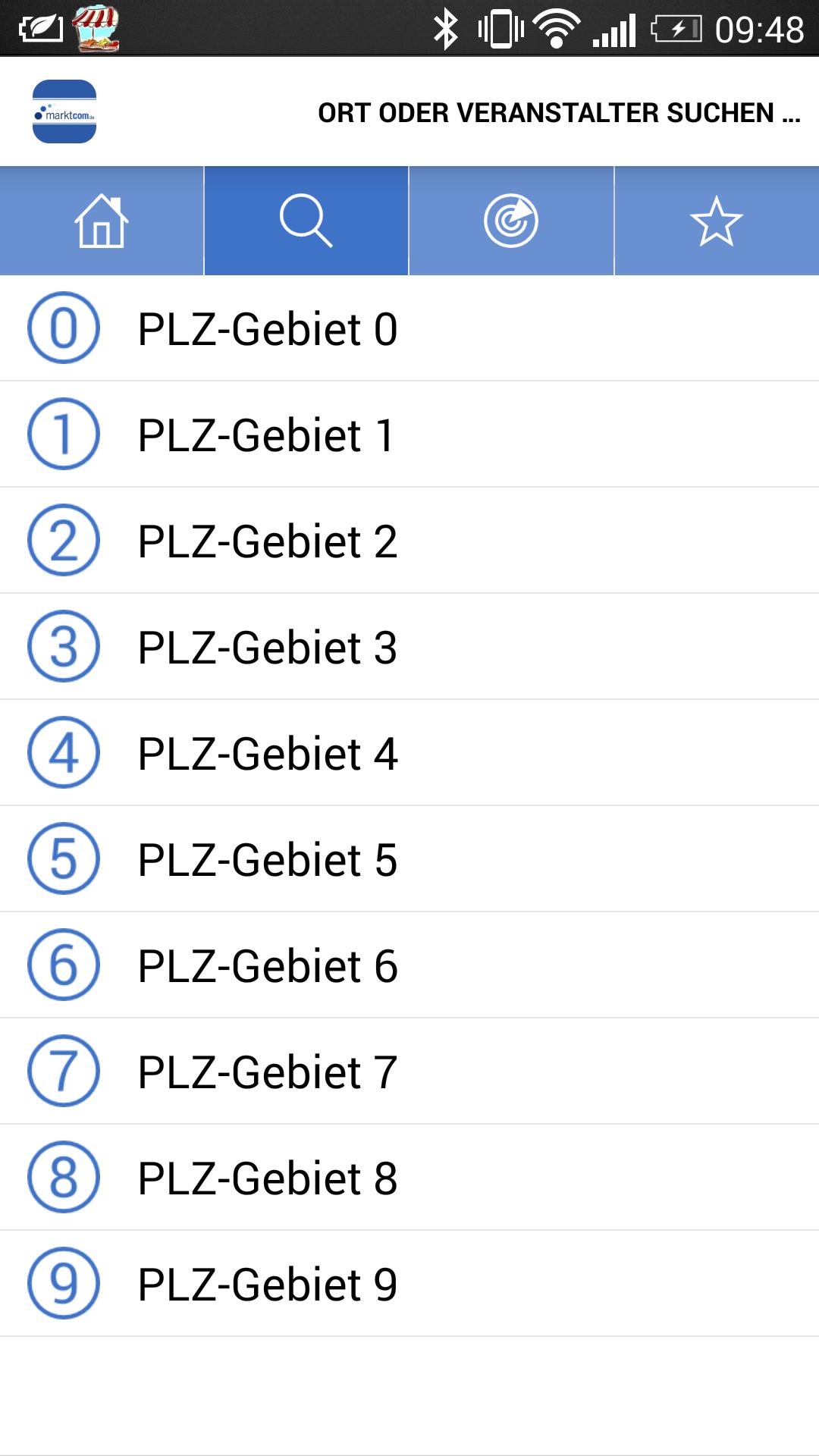Expand PLZ-Gebiet 6 region listing
The height and width of the screenshot is (1456, 819).
(265, 965)
